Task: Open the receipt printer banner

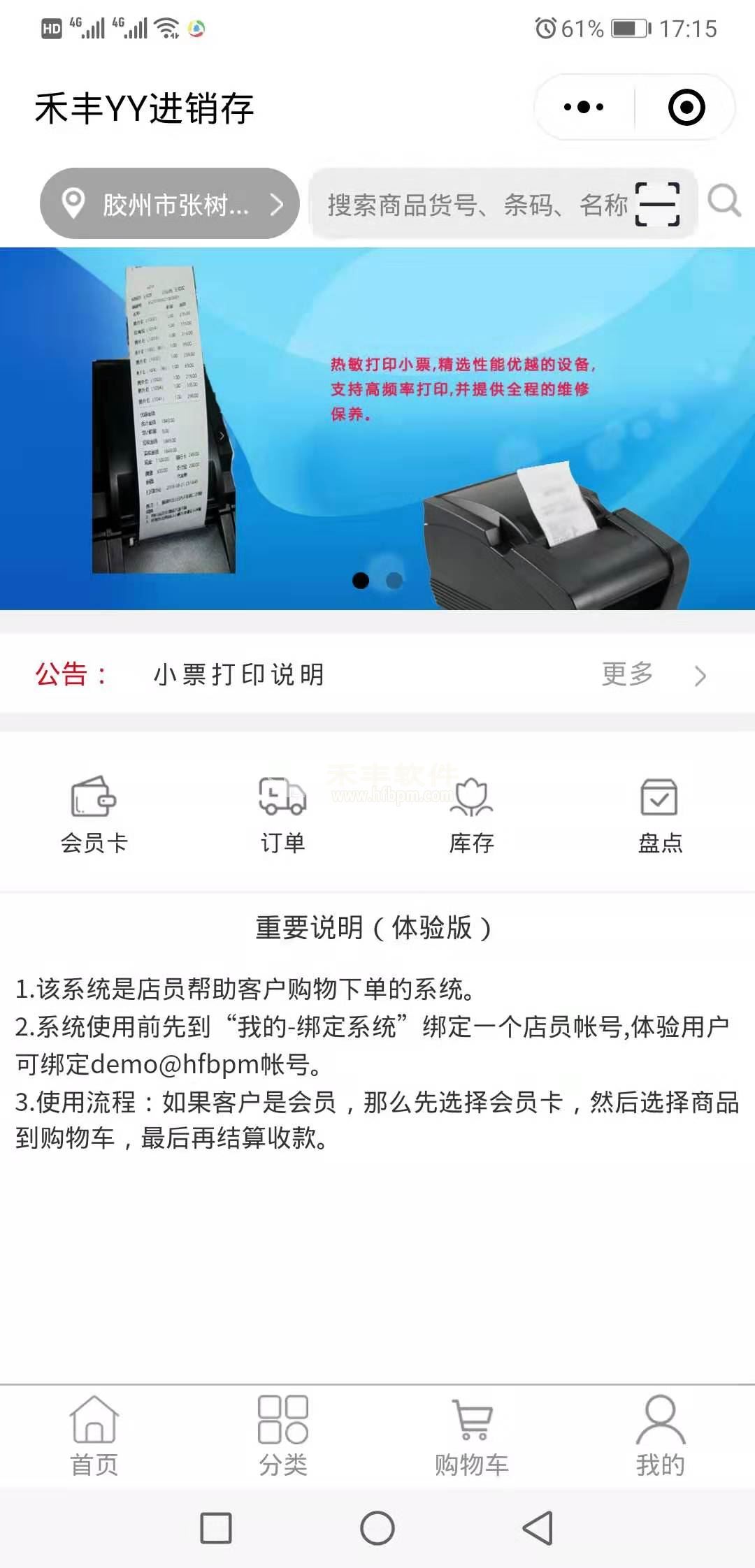Action: 377,428
